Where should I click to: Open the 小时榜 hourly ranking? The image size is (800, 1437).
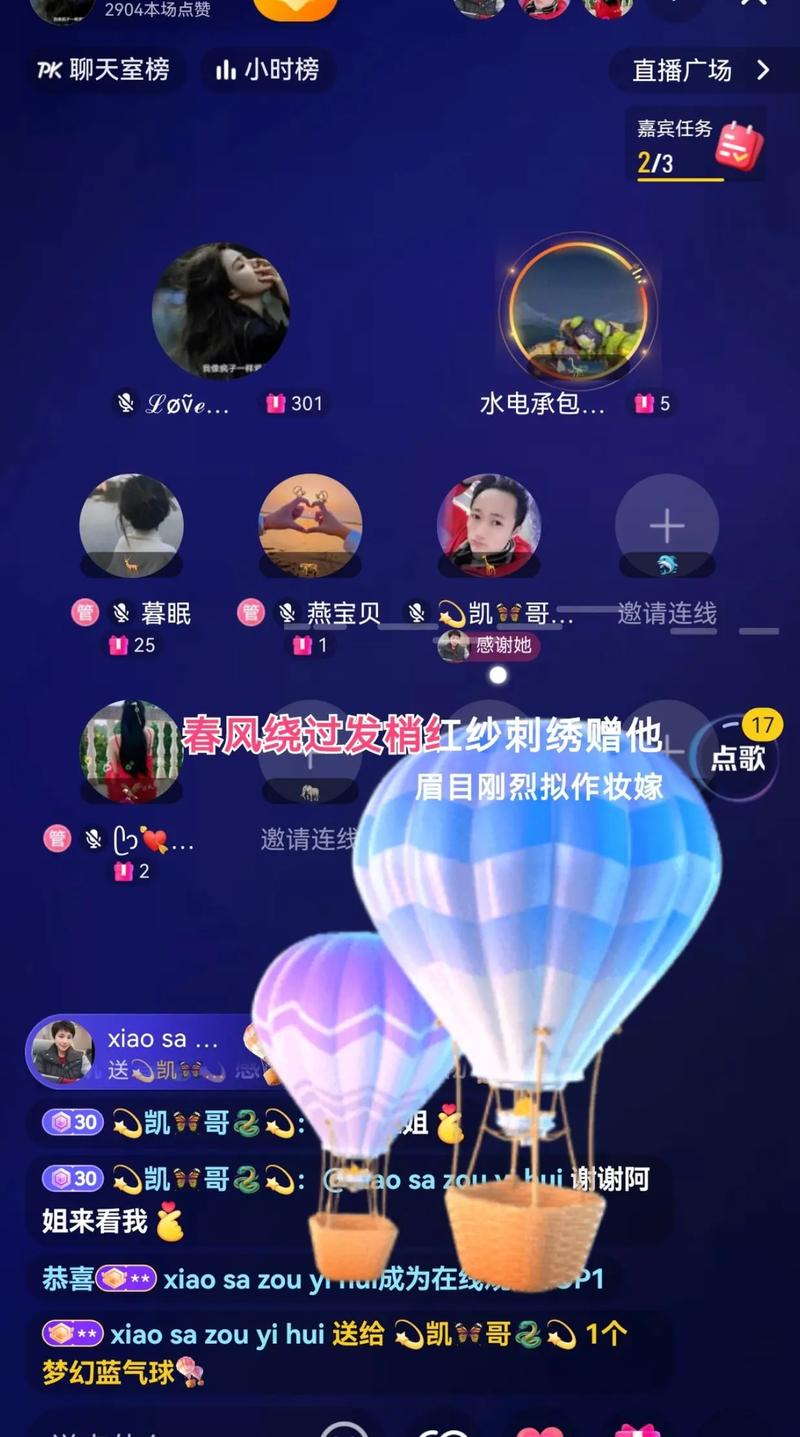268,70
